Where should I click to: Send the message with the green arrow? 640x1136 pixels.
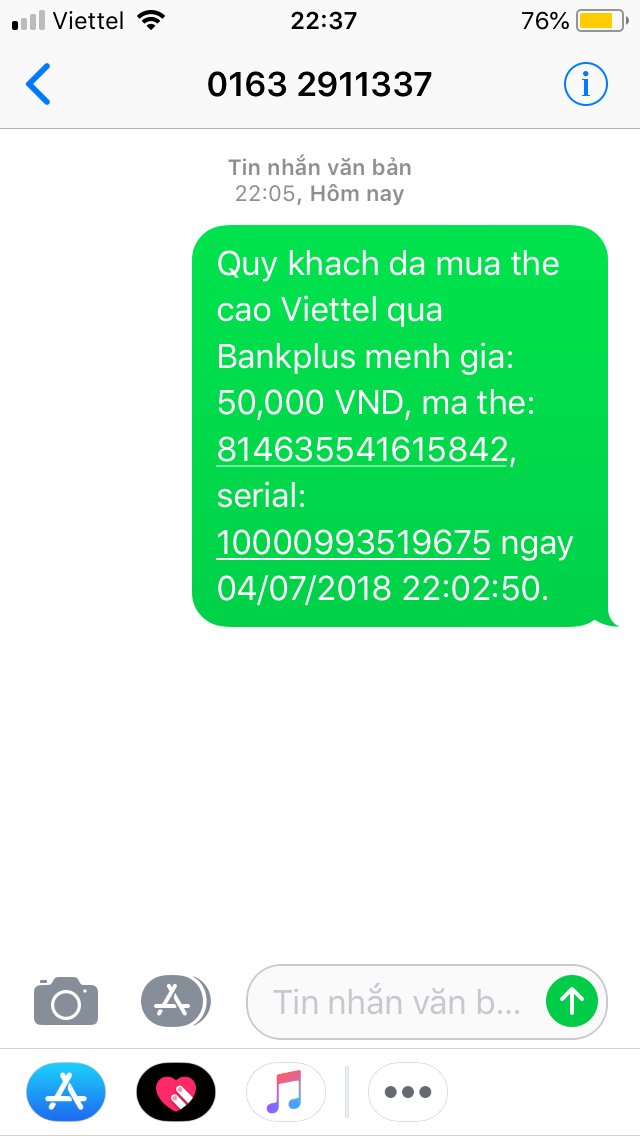point(572,1001)
